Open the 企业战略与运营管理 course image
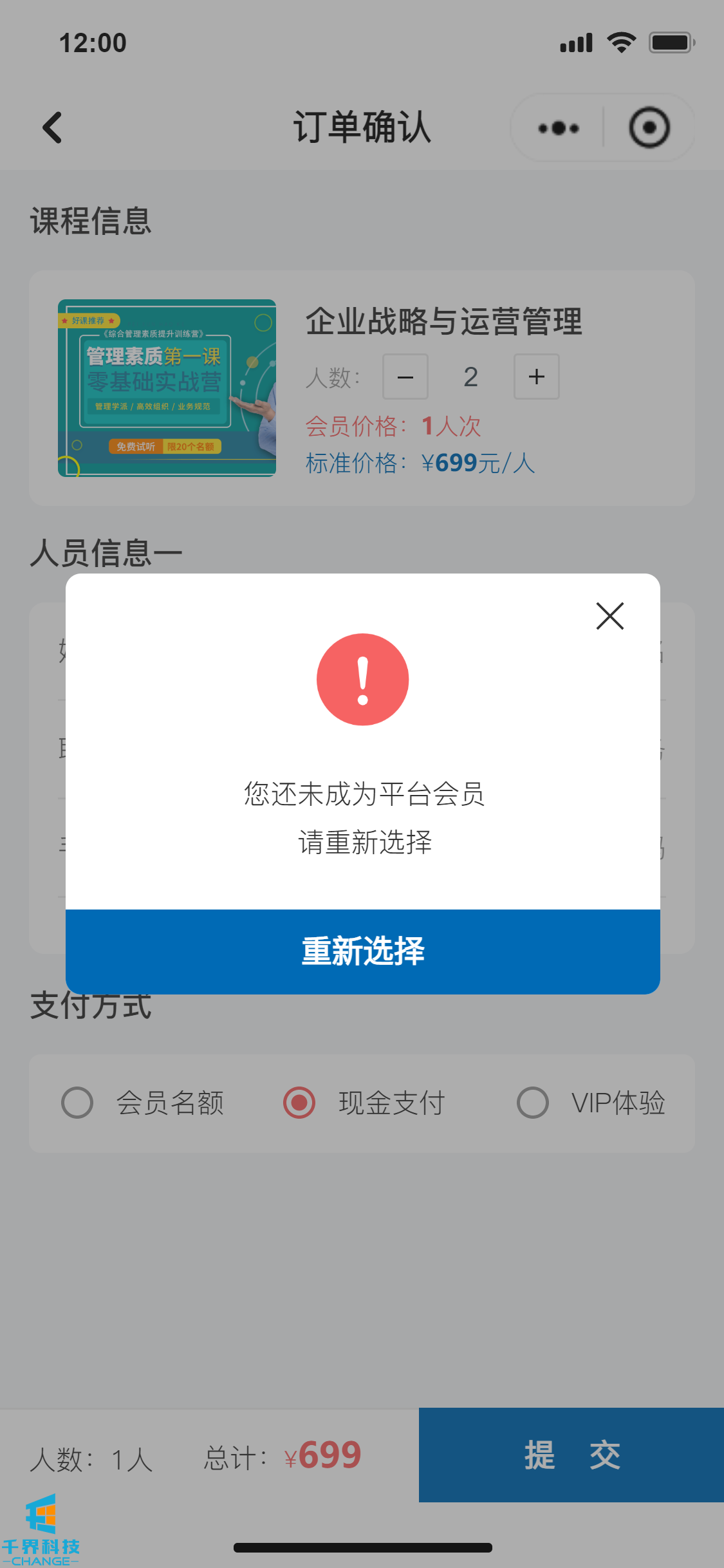This screenshot has height=1568, width=724. point(167,388)
